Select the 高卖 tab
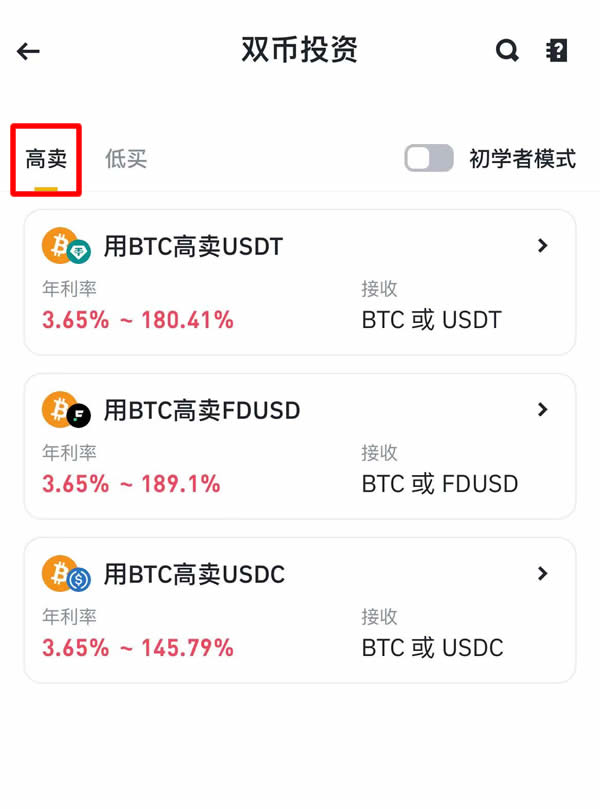600x809 pixels. (46, 159)
